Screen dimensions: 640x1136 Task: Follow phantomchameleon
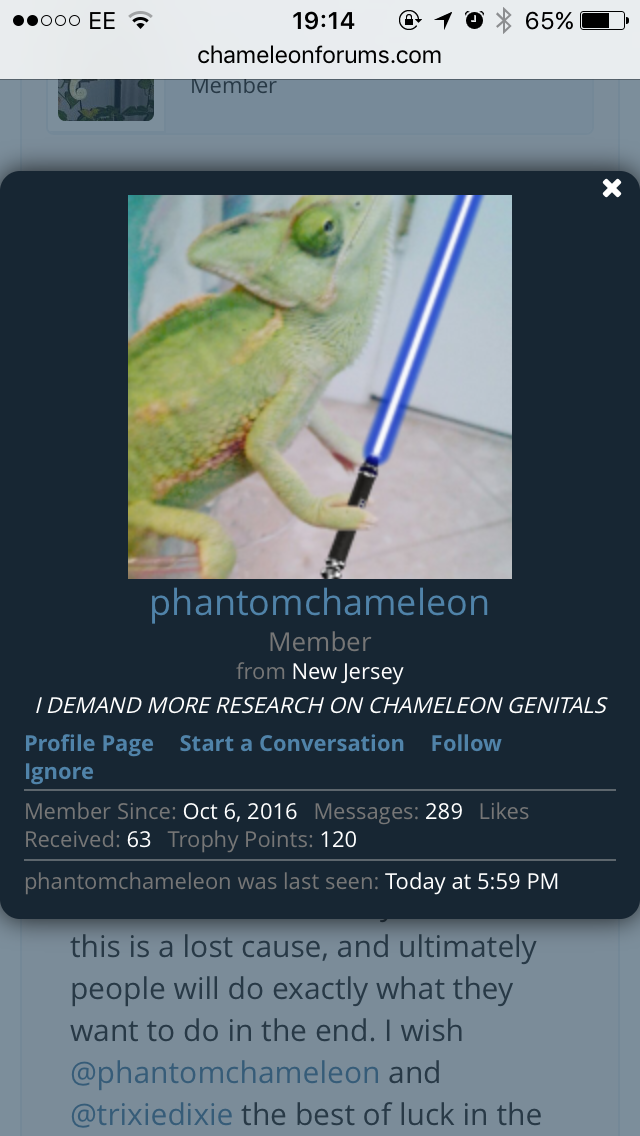466,743
